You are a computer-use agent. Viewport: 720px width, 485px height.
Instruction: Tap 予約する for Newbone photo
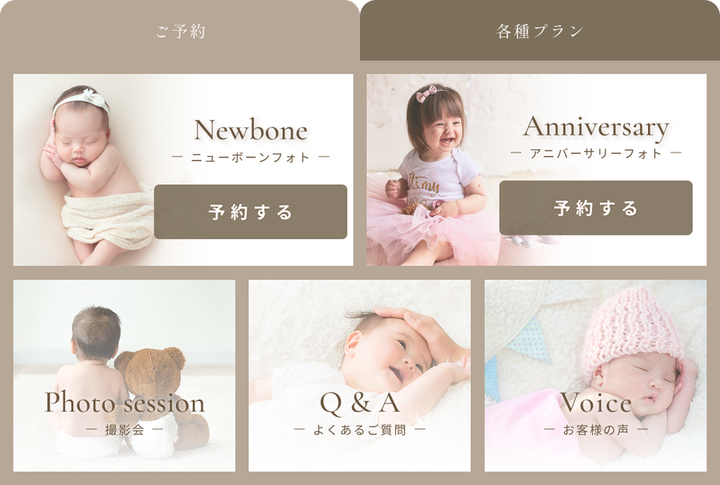pos(250,212)
